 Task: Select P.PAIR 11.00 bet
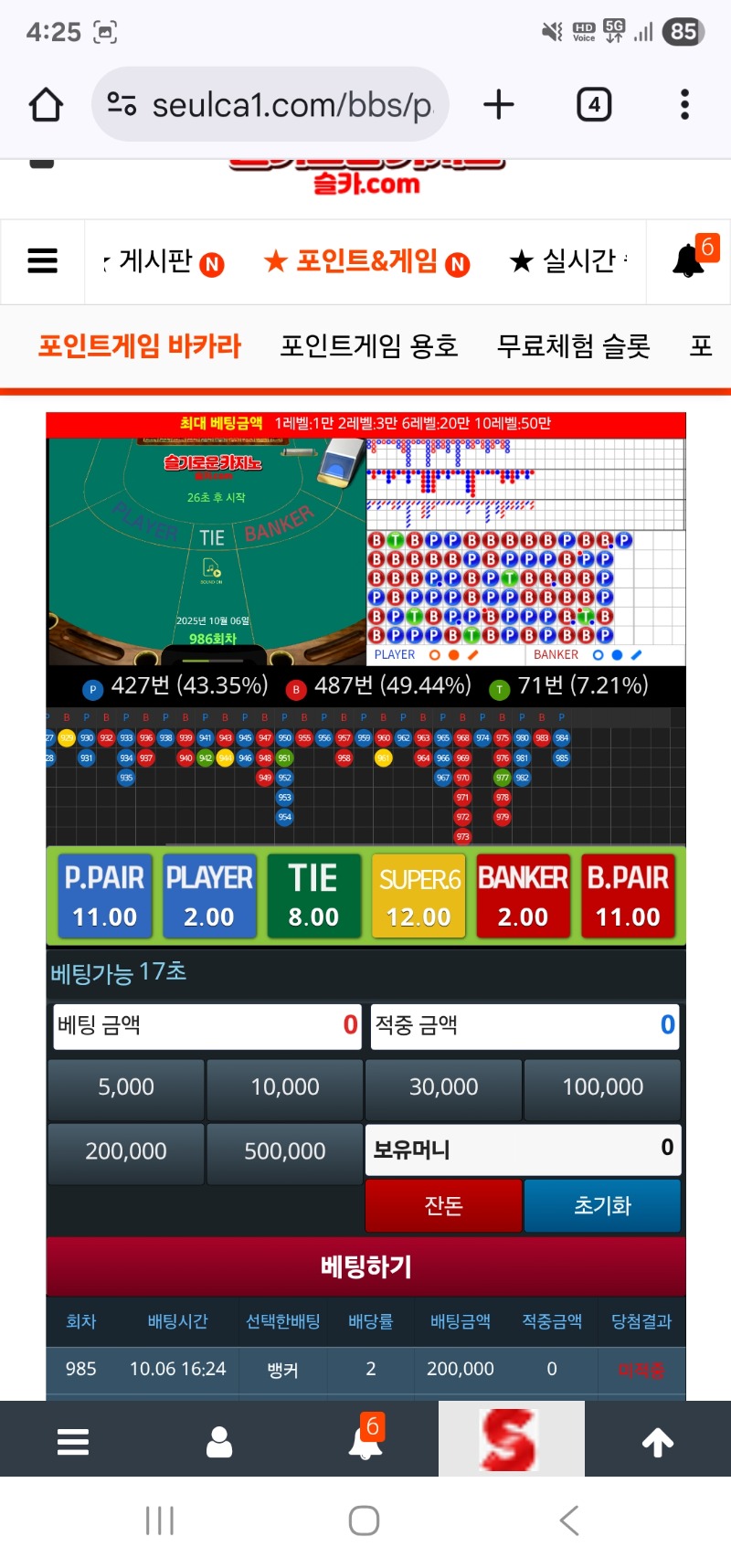(x=104, y=895)
